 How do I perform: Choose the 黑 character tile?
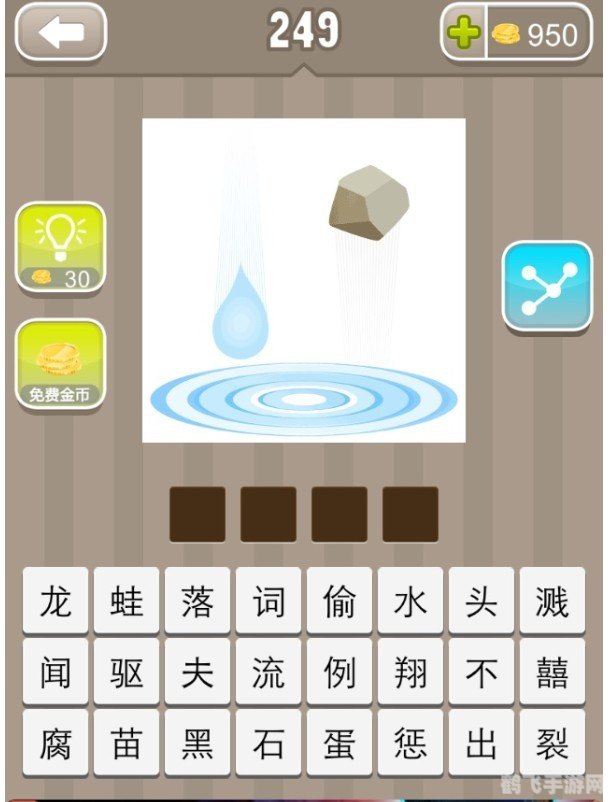[x=197, y=744]
